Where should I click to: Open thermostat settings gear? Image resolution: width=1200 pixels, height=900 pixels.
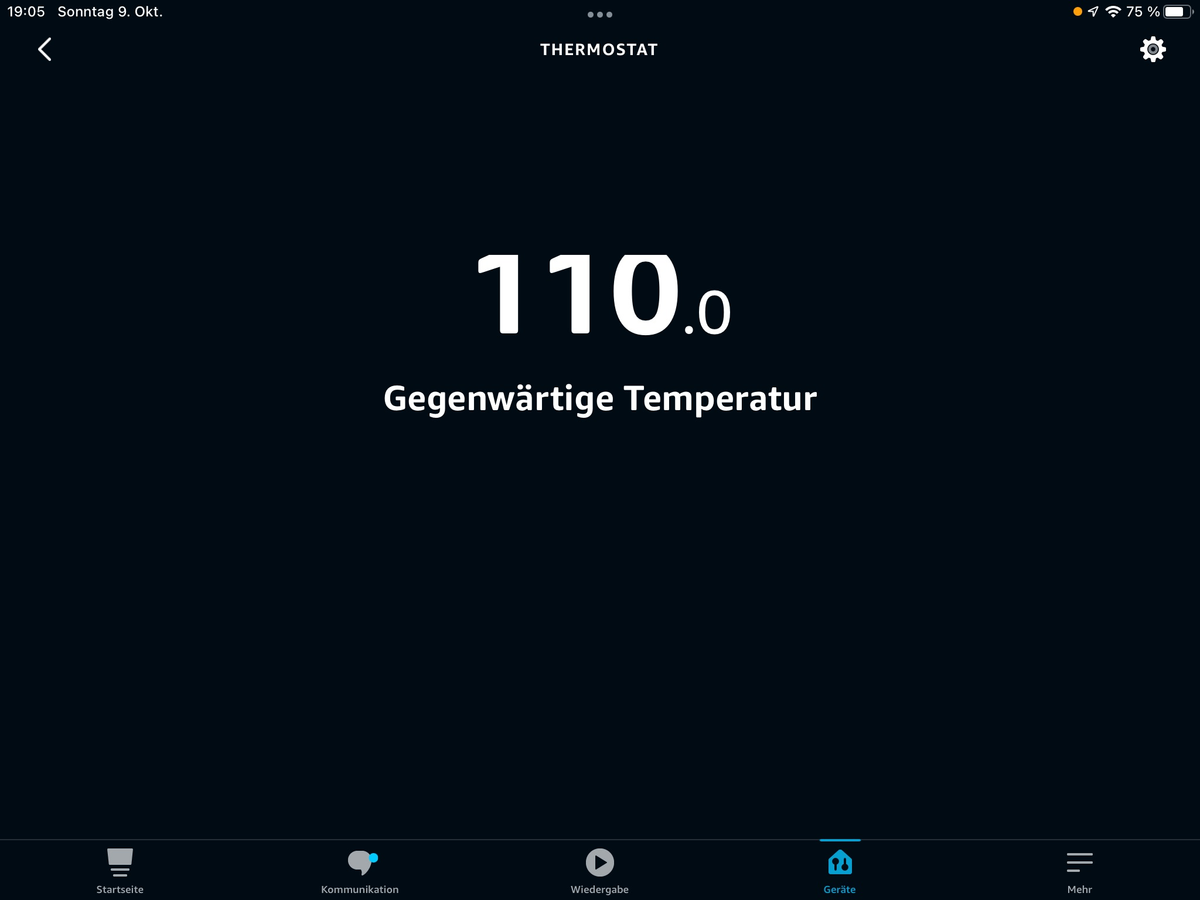click(1153, 49)
